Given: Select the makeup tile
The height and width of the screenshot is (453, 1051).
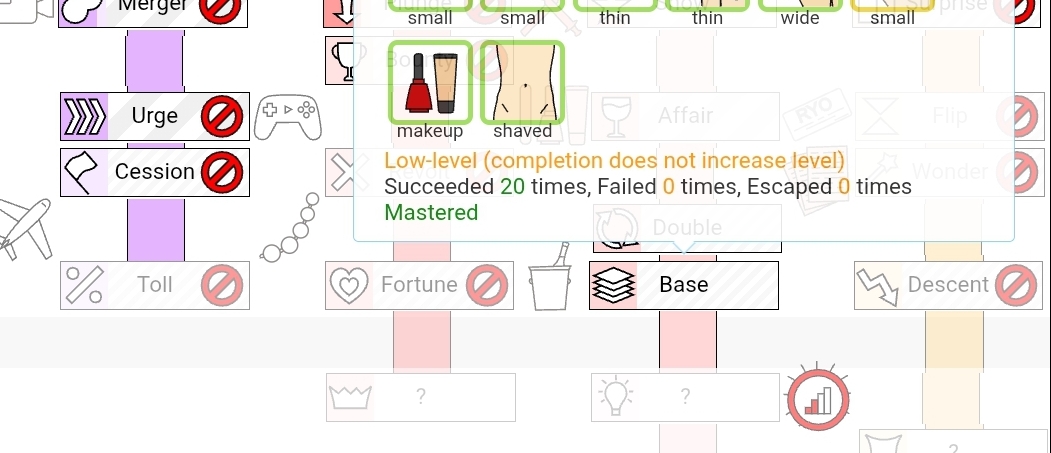Looking at the screenshot, I should pos(430,81).
